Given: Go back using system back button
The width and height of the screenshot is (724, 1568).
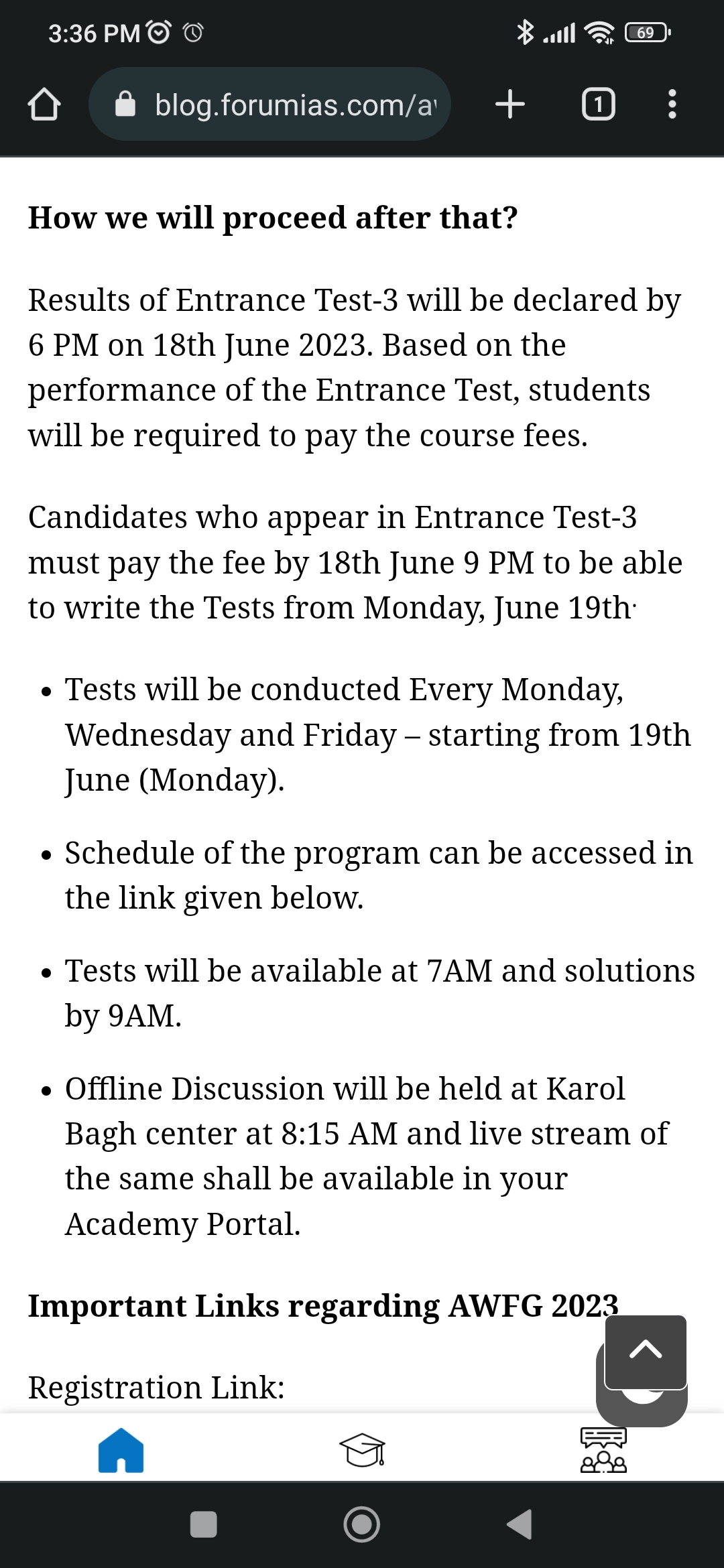Looking at the screenshot, I should tap(520, 1524).
